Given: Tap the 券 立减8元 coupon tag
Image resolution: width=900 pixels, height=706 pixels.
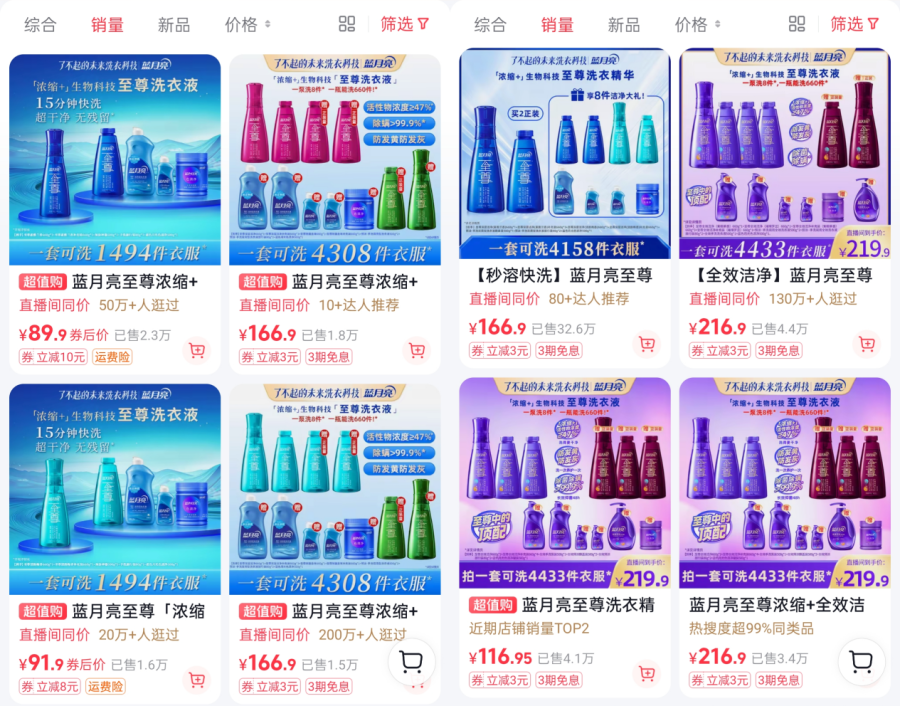Looking at the screenshot, I should pos(50,687).
